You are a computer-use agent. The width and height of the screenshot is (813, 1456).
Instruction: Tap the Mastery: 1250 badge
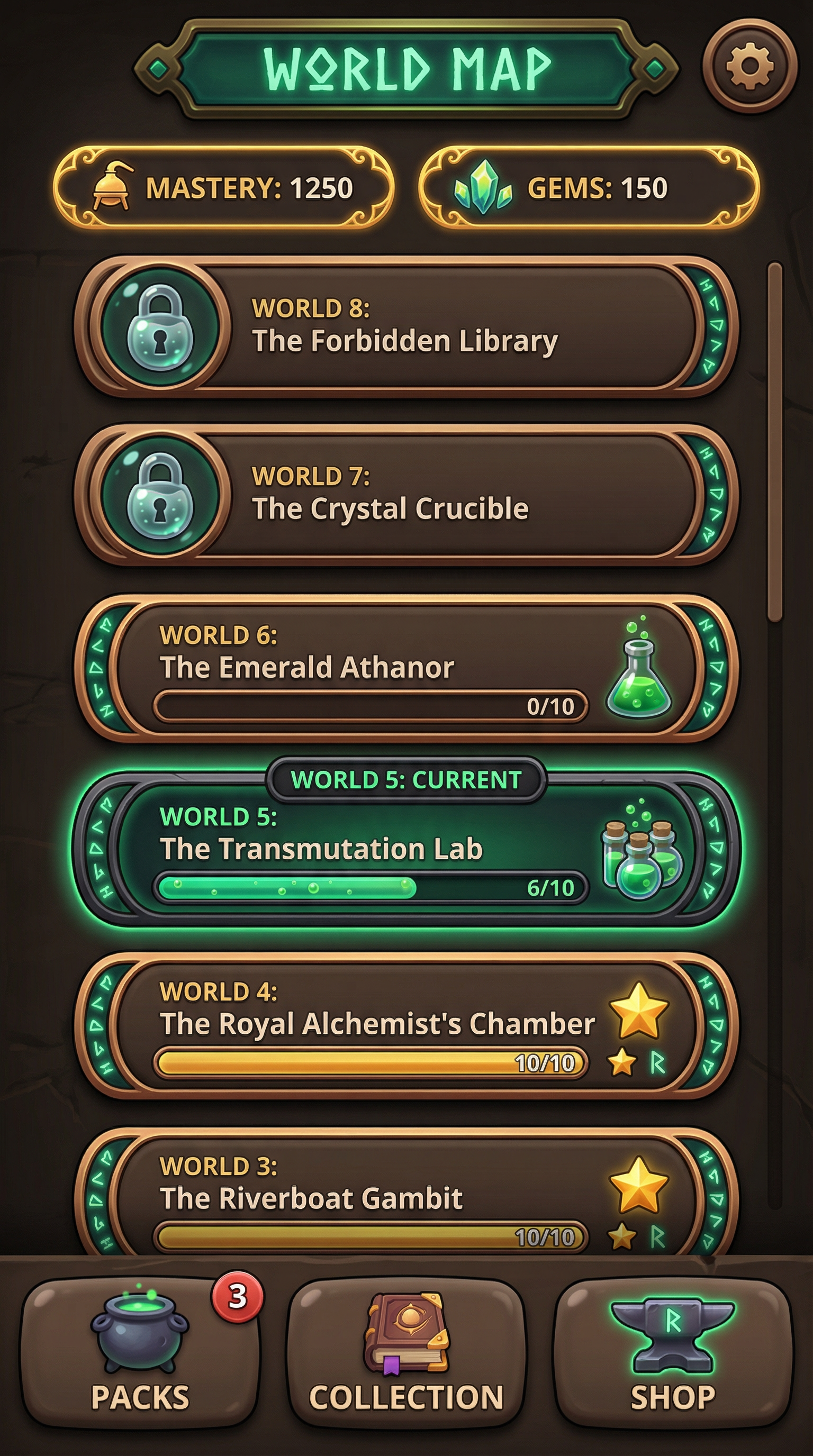223,188
